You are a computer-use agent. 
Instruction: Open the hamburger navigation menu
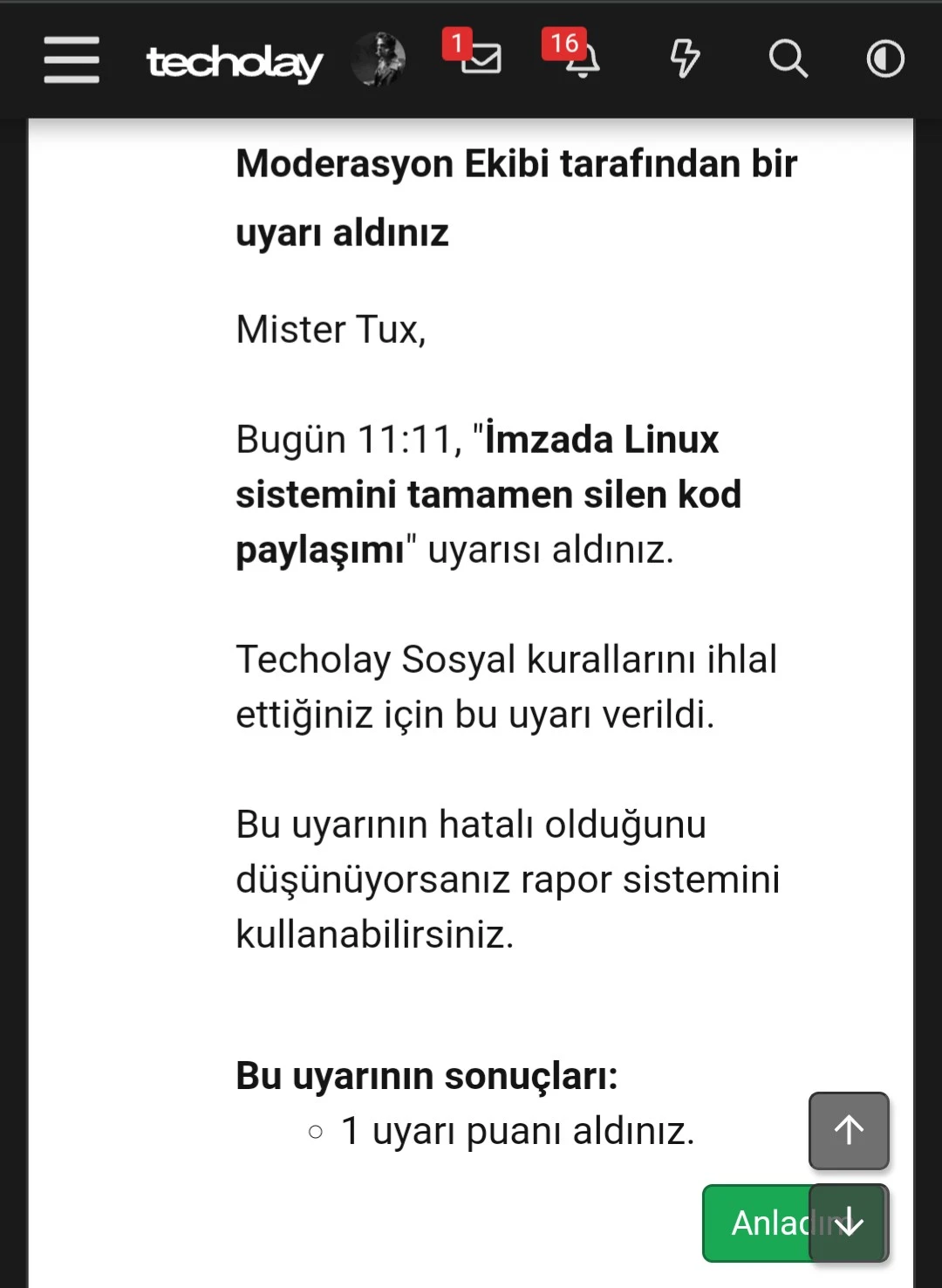coord(72,59)
